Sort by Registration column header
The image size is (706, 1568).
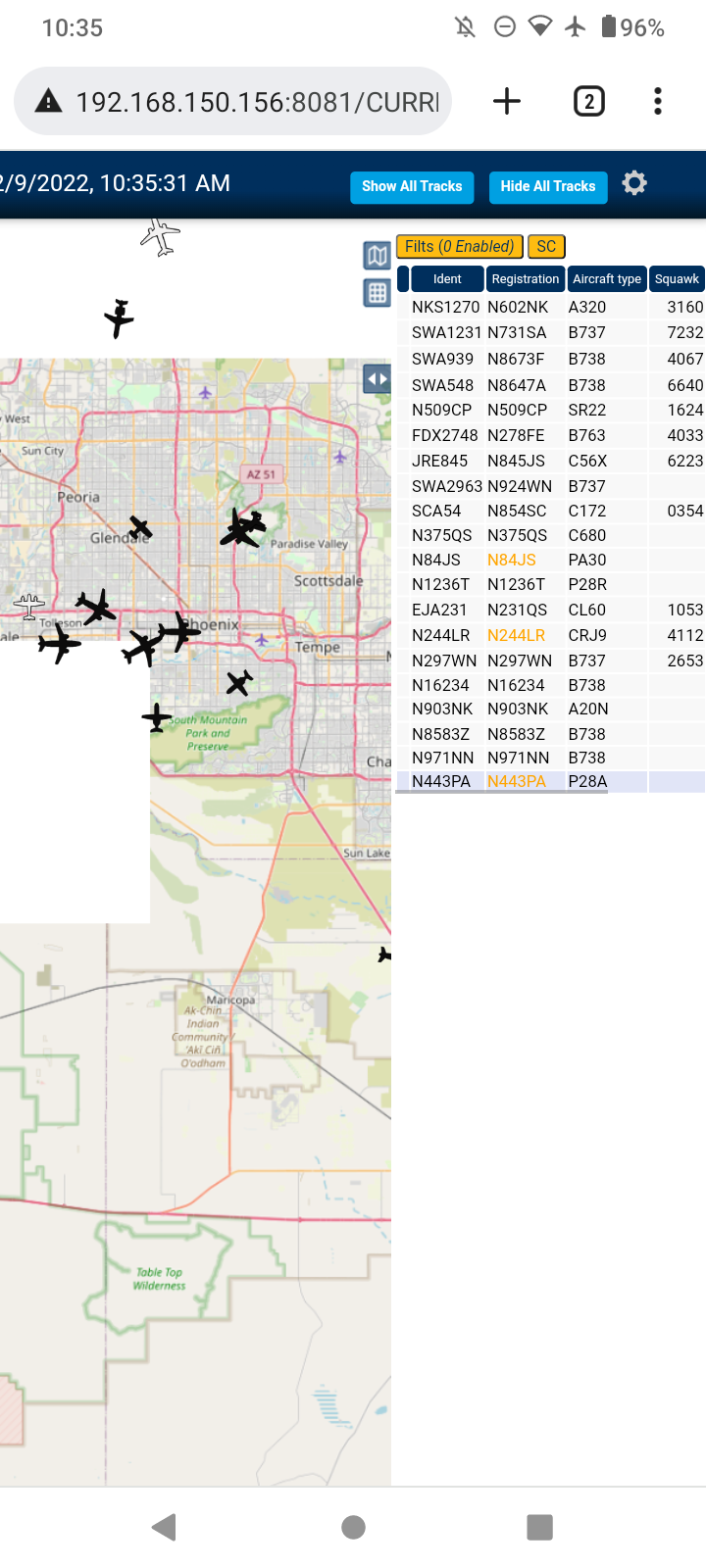point(526,279)
